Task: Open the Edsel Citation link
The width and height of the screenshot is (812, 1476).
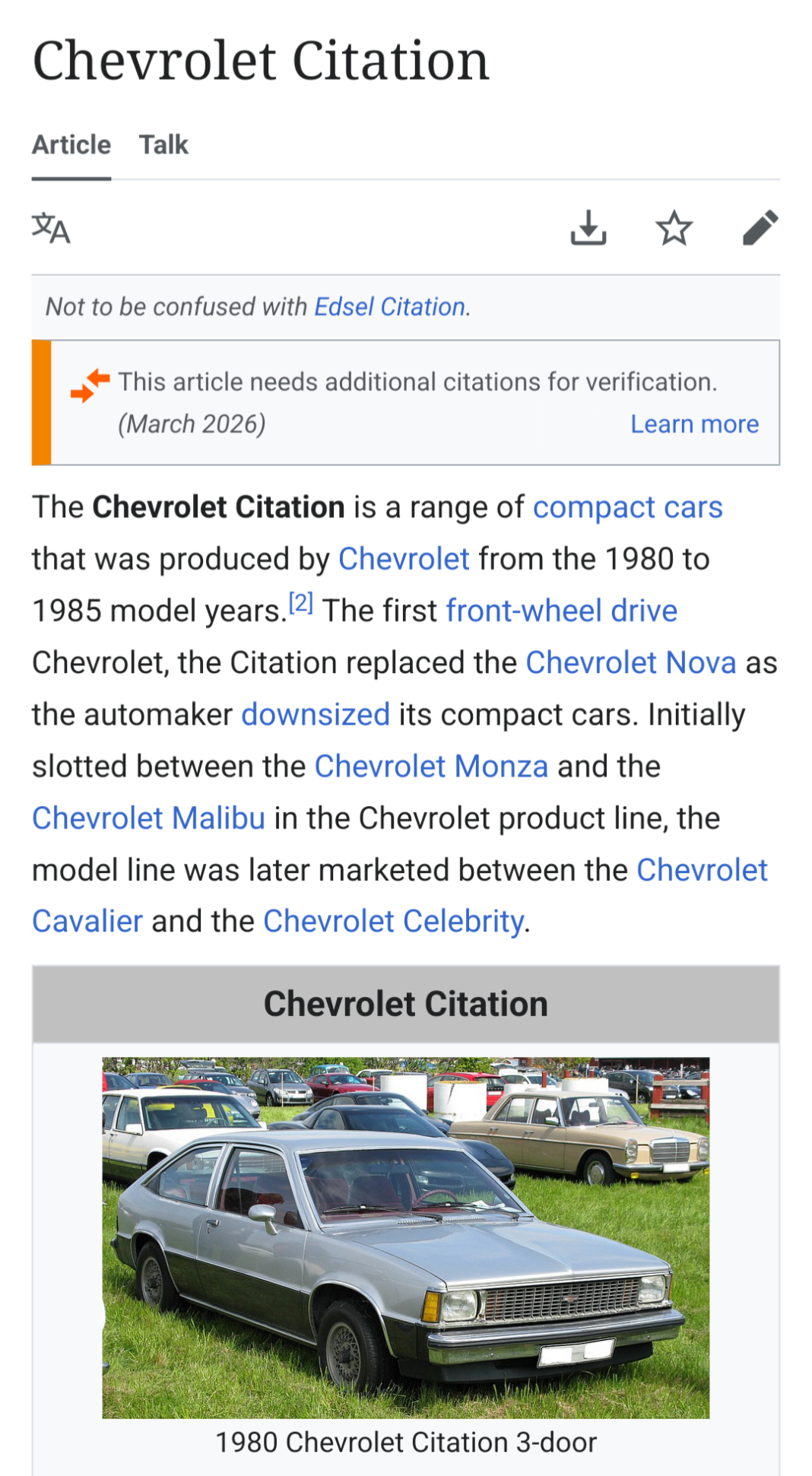Action: pos(389,306)
